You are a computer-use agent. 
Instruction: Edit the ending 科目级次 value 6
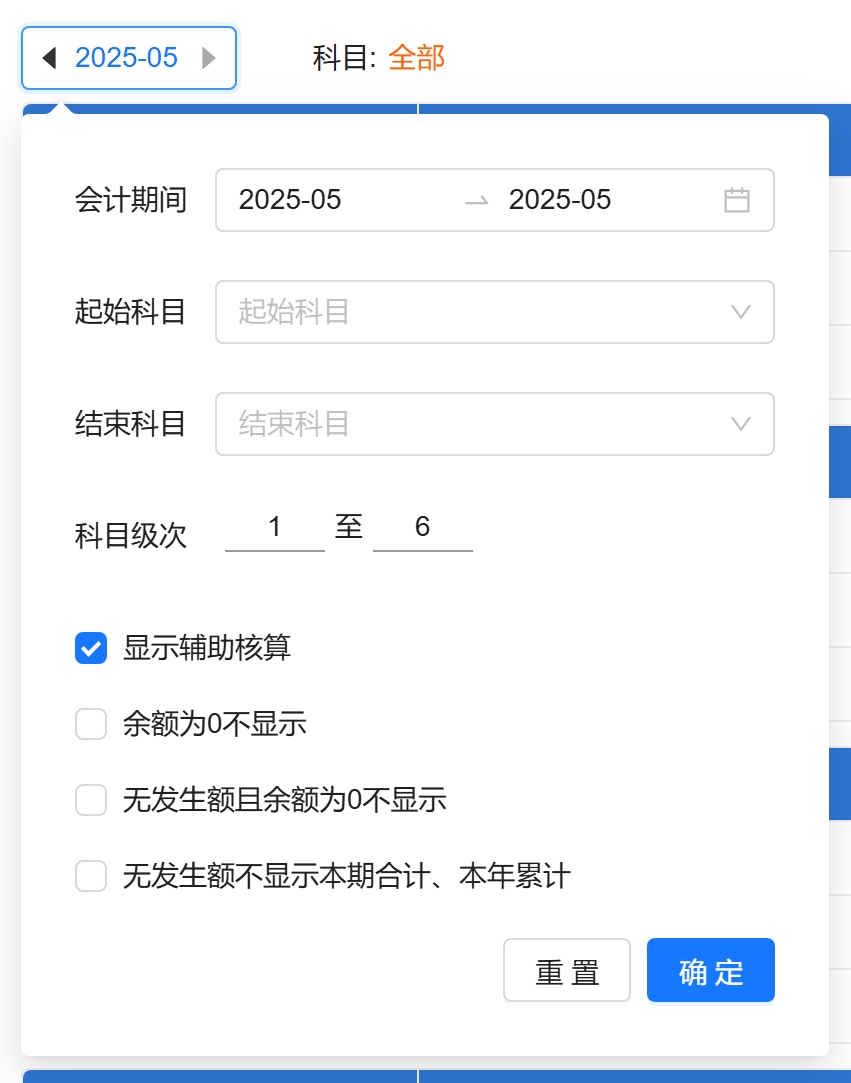coord(422,527)
